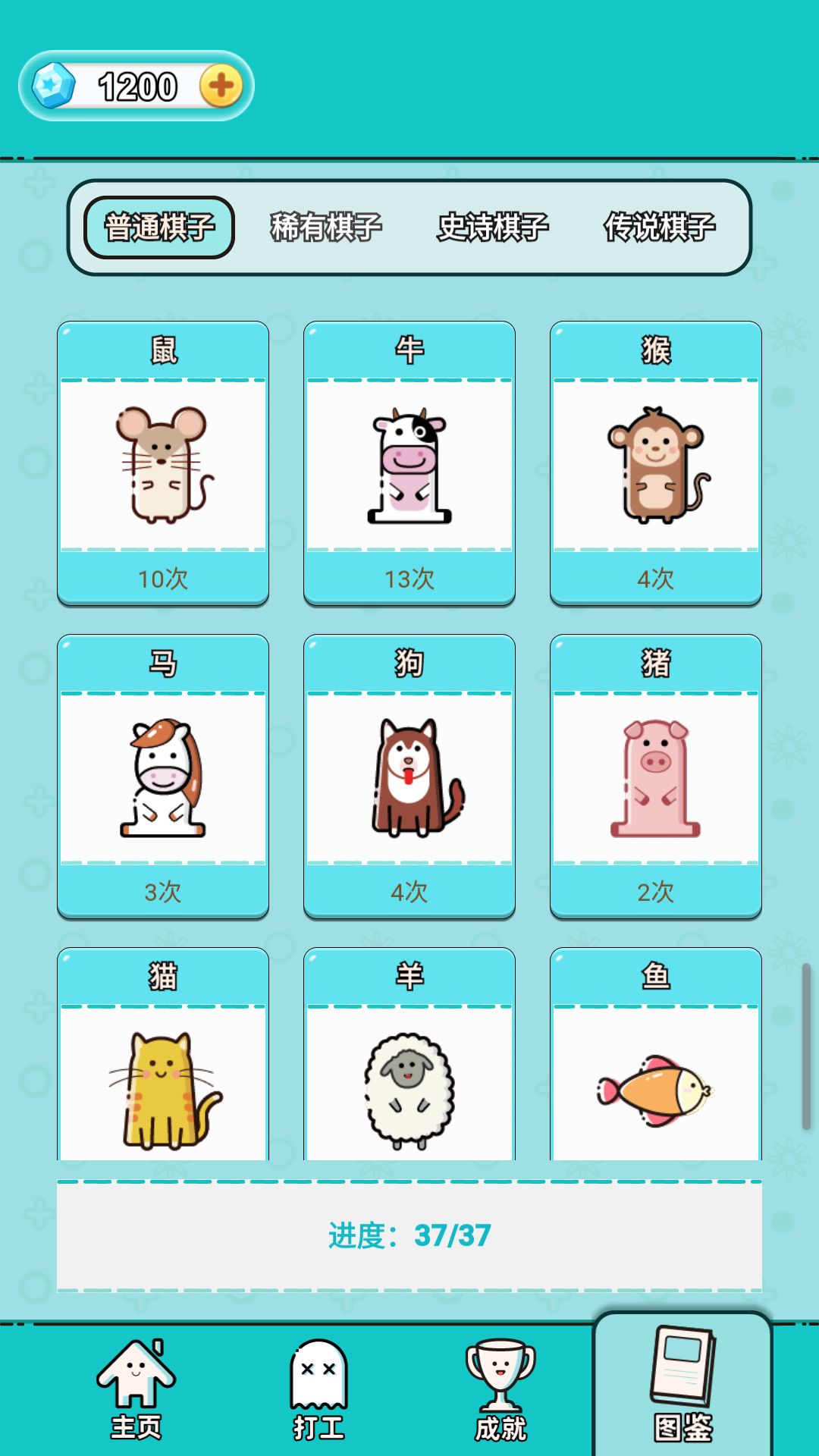Show the 史诗棋子 category
Image resolution: width=819 pixels, height=1456 pixels.
tap(493, 227)
